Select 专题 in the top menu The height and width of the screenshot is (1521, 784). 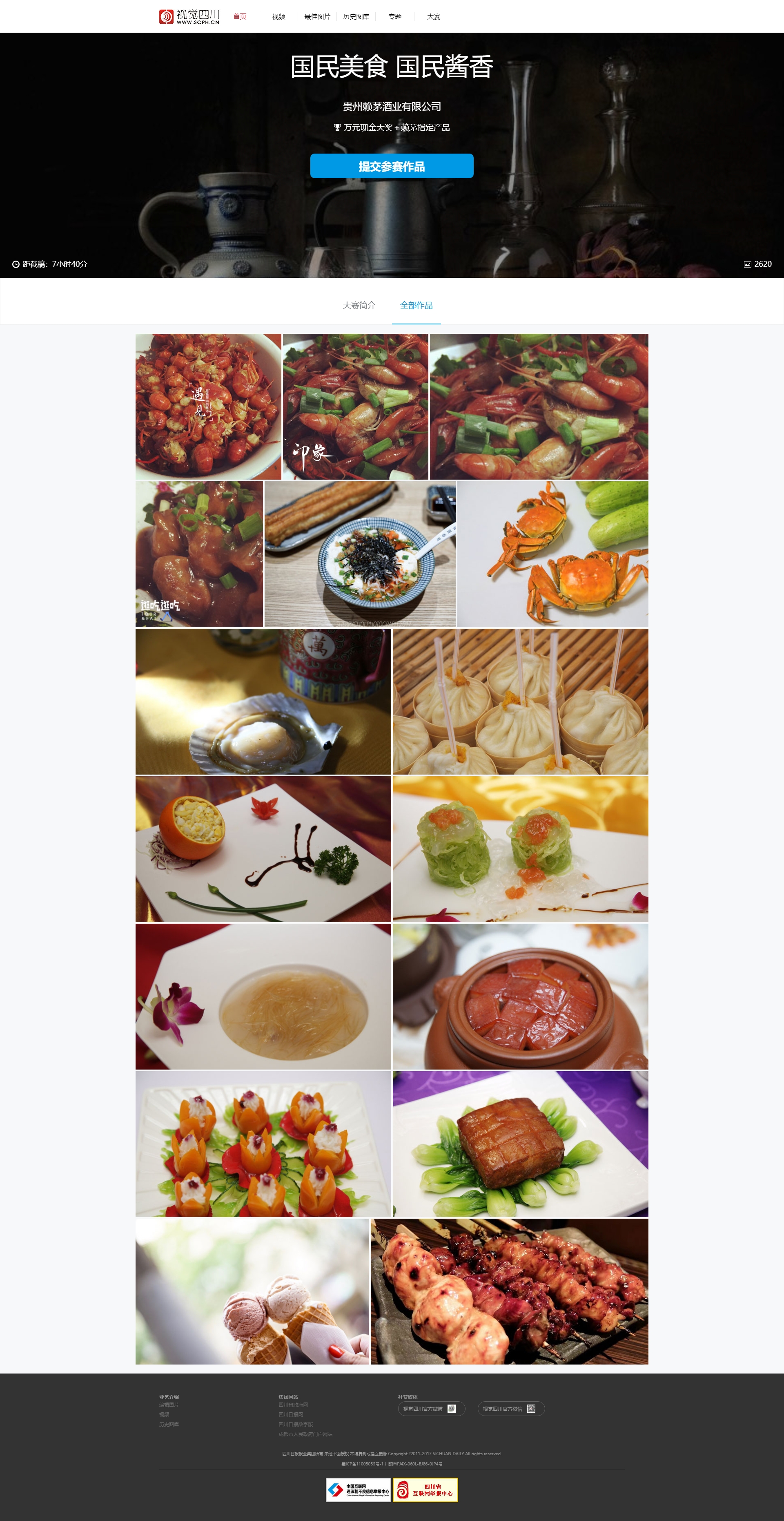pyautogui.click(x=395, y=16)
